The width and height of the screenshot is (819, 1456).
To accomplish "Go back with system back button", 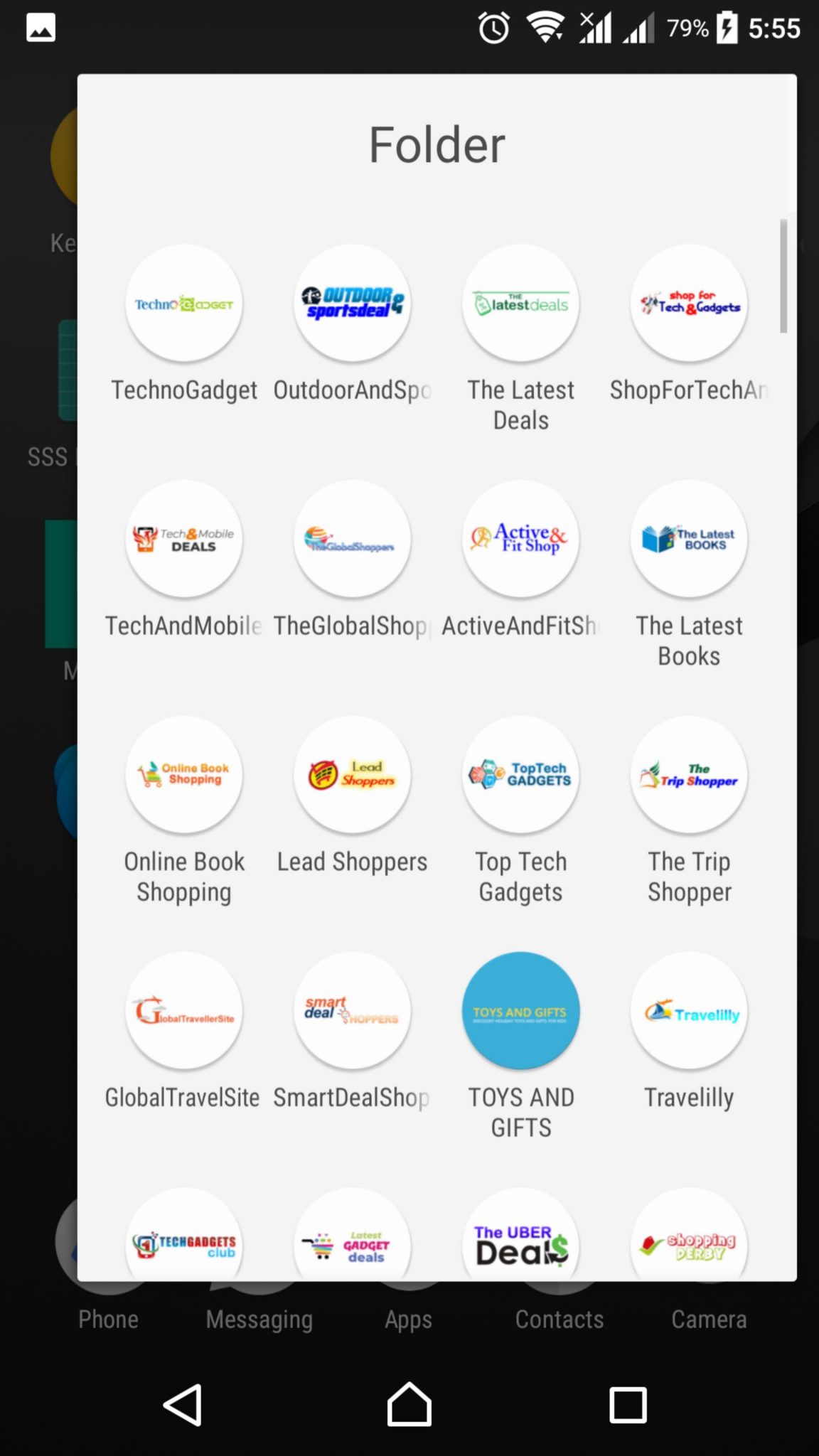I will click(x=183, y=1405).
